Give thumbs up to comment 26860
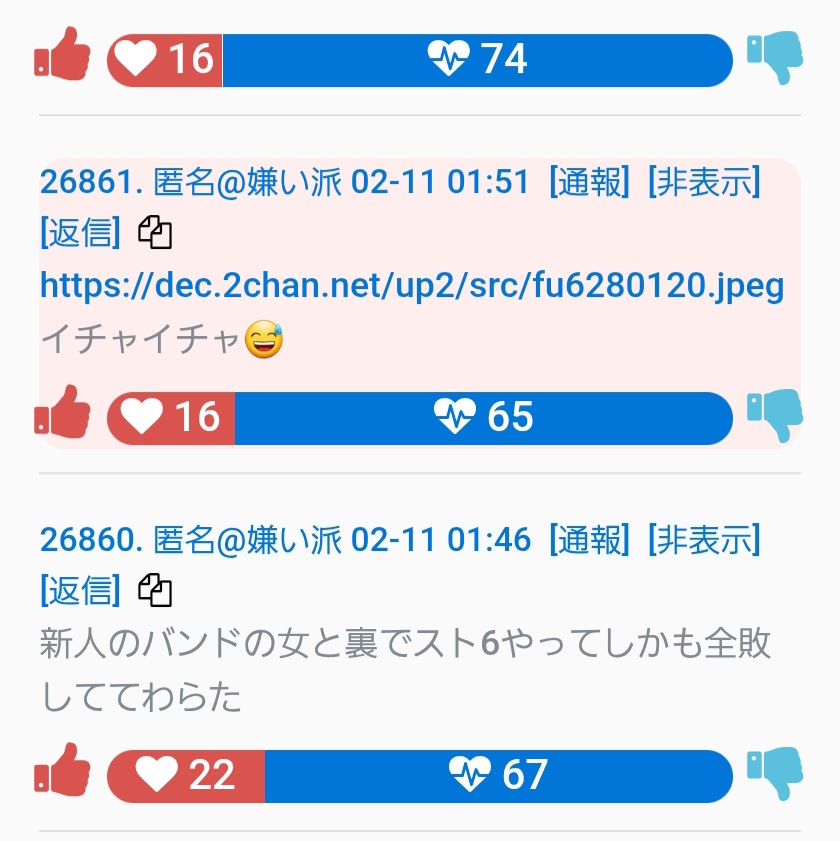This screenshot has width=840, height=841. point(63,773)
